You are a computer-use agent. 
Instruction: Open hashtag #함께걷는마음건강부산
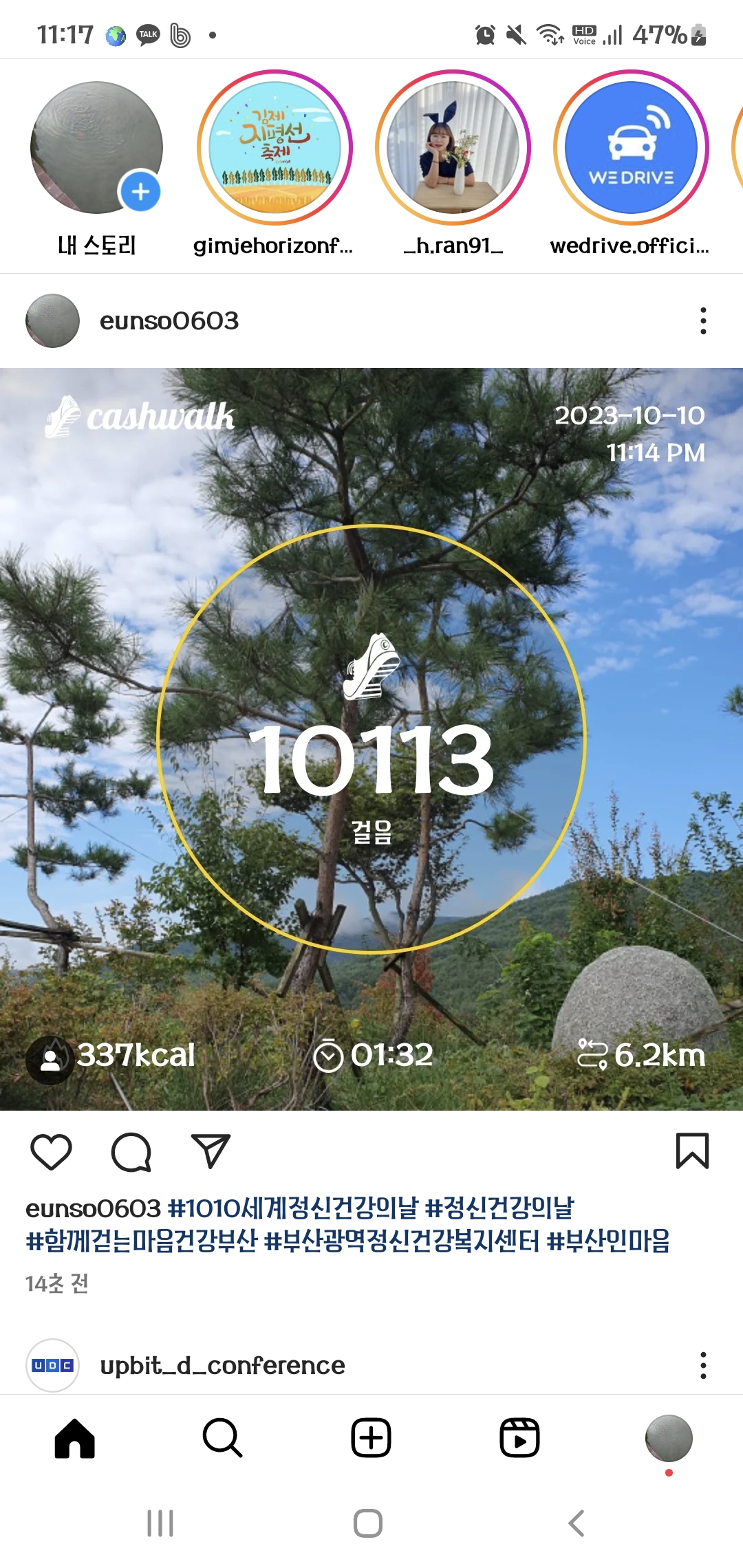141,1241
